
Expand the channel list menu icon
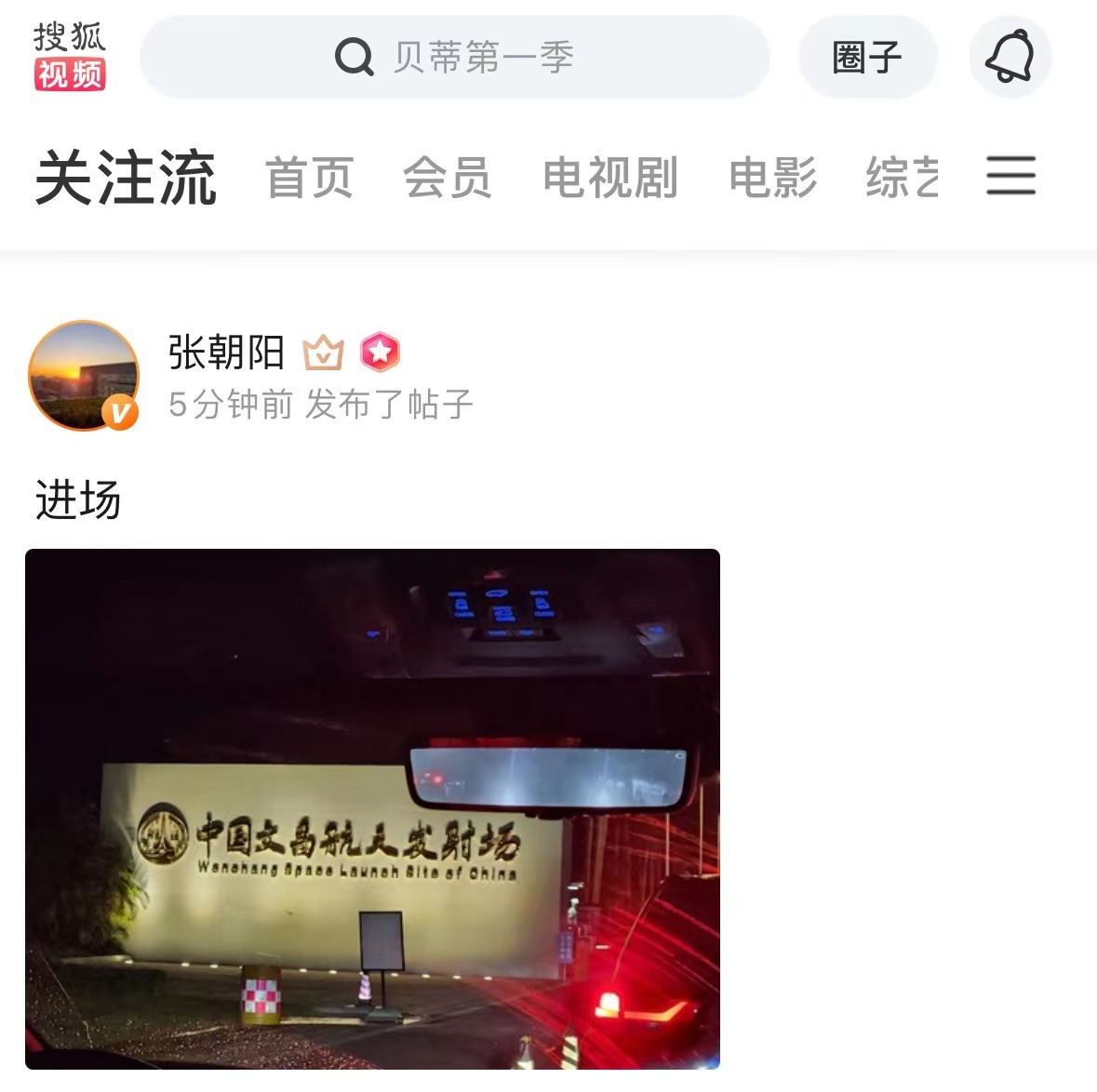pyautogui.click(x=1010, y=175)
